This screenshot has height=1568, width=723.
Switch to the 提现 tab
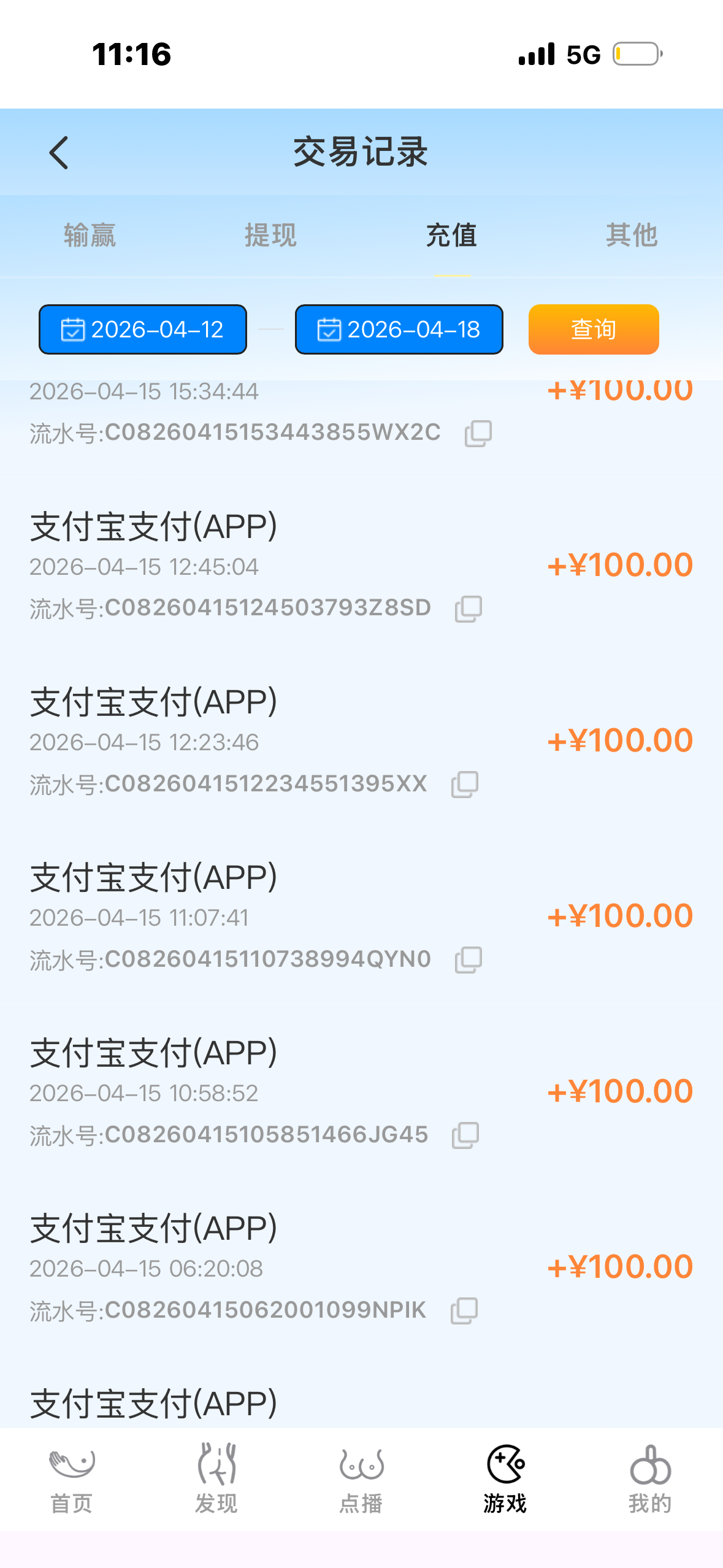pyautogui.click(x=270, y=236)
